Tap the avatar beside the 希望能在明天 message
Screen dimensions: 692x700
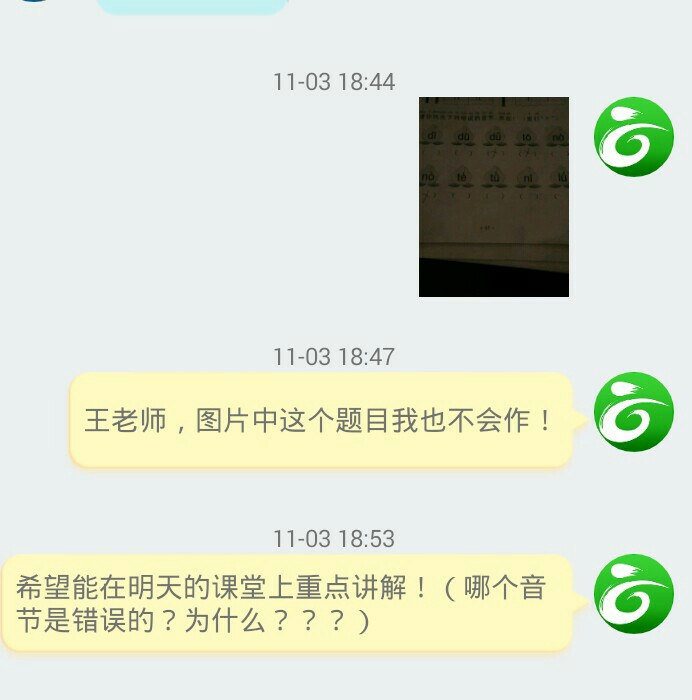[633, 594]
